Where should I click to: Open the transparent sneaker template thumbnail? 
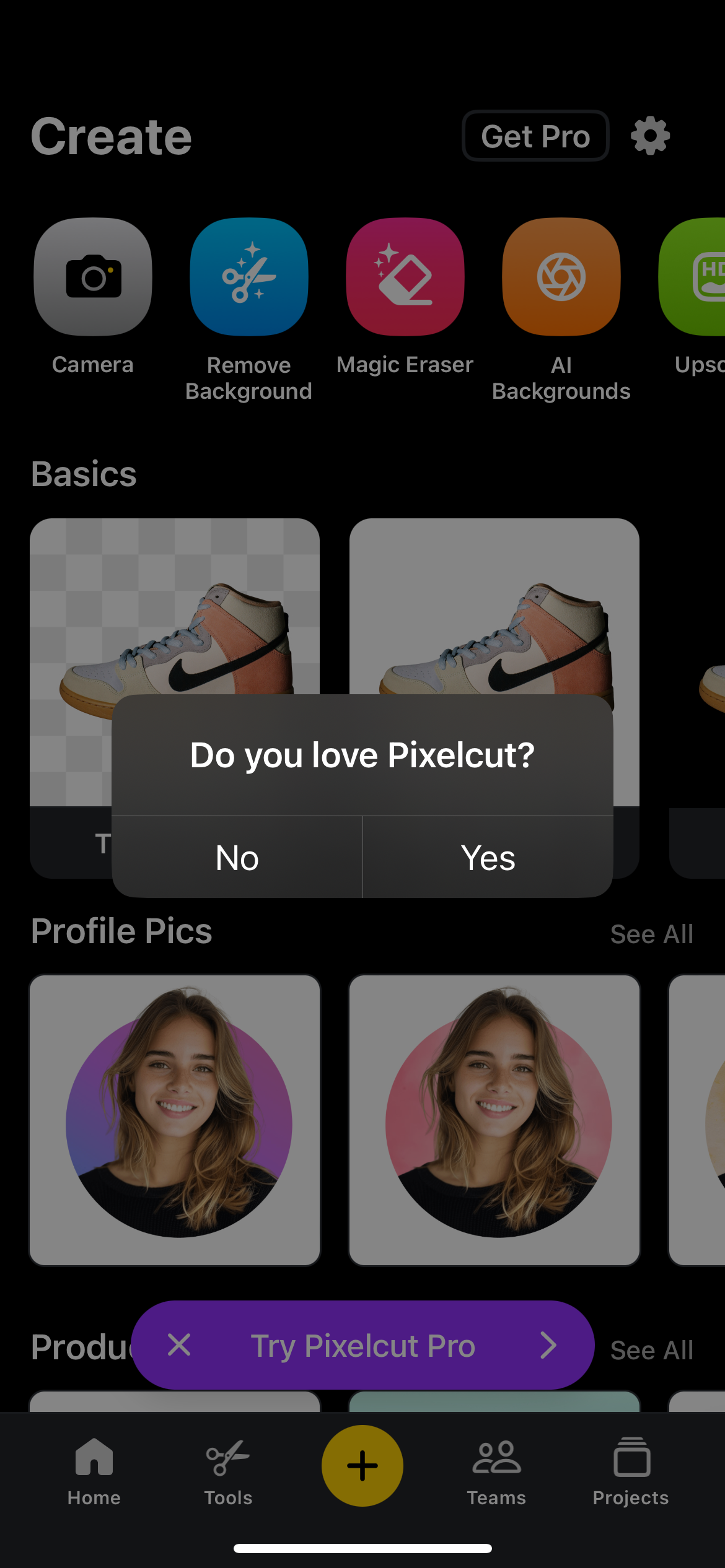[x=175, y=619]
